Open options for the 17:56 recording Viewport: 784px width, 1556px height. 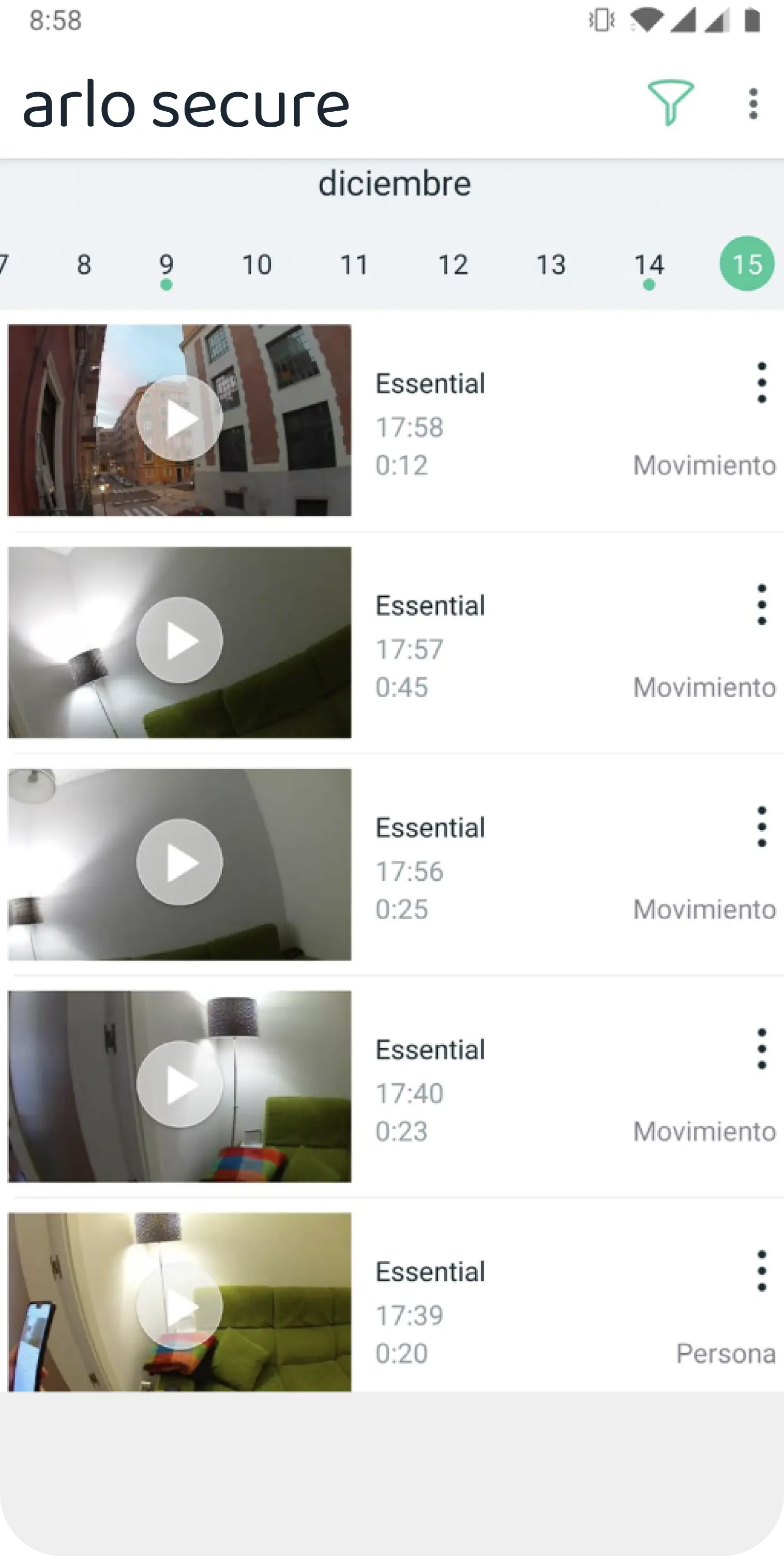761,826
